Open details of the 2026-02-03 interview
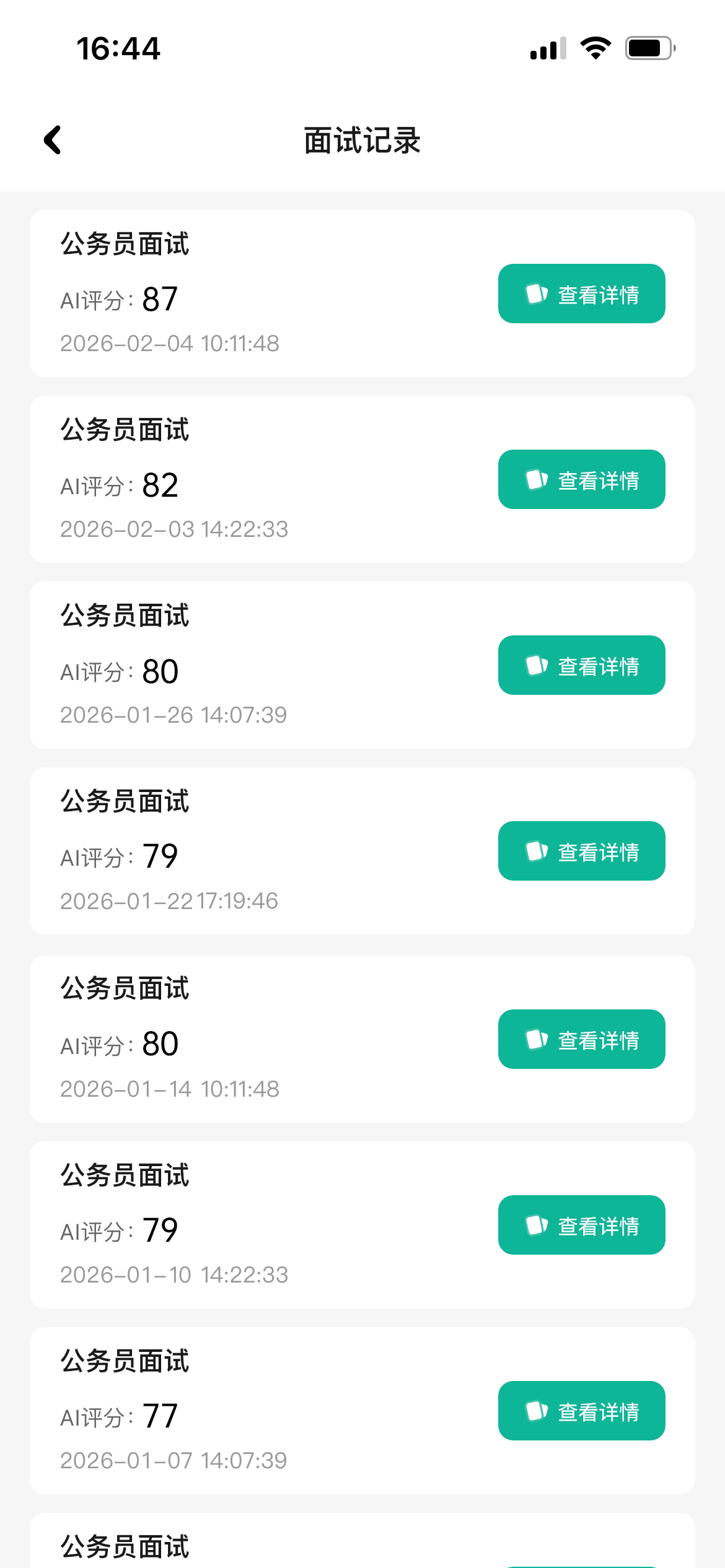725x1568 pixels. (x=581, y=479)
